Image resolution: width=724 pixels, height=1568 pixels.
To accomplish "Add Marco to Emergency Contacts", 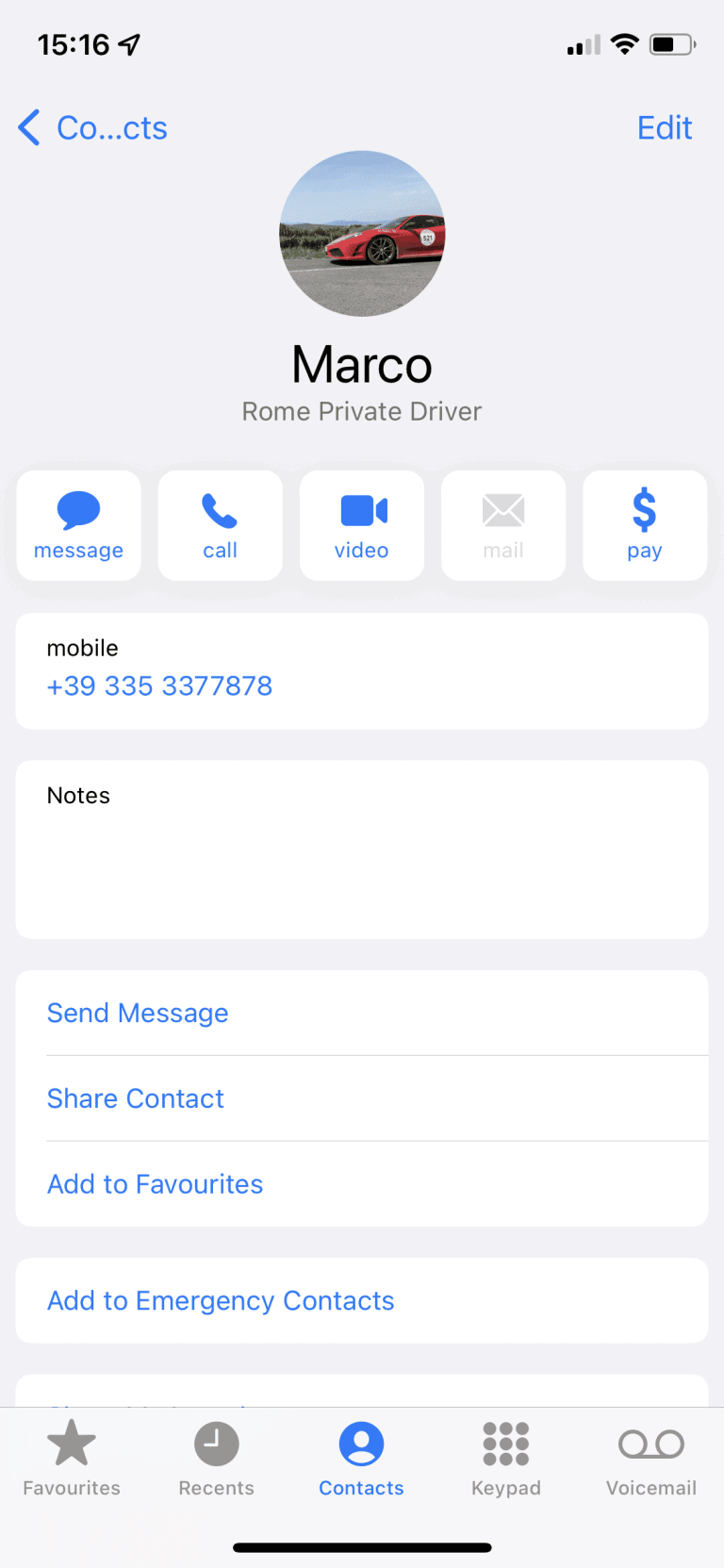I will pos(221,1300).
